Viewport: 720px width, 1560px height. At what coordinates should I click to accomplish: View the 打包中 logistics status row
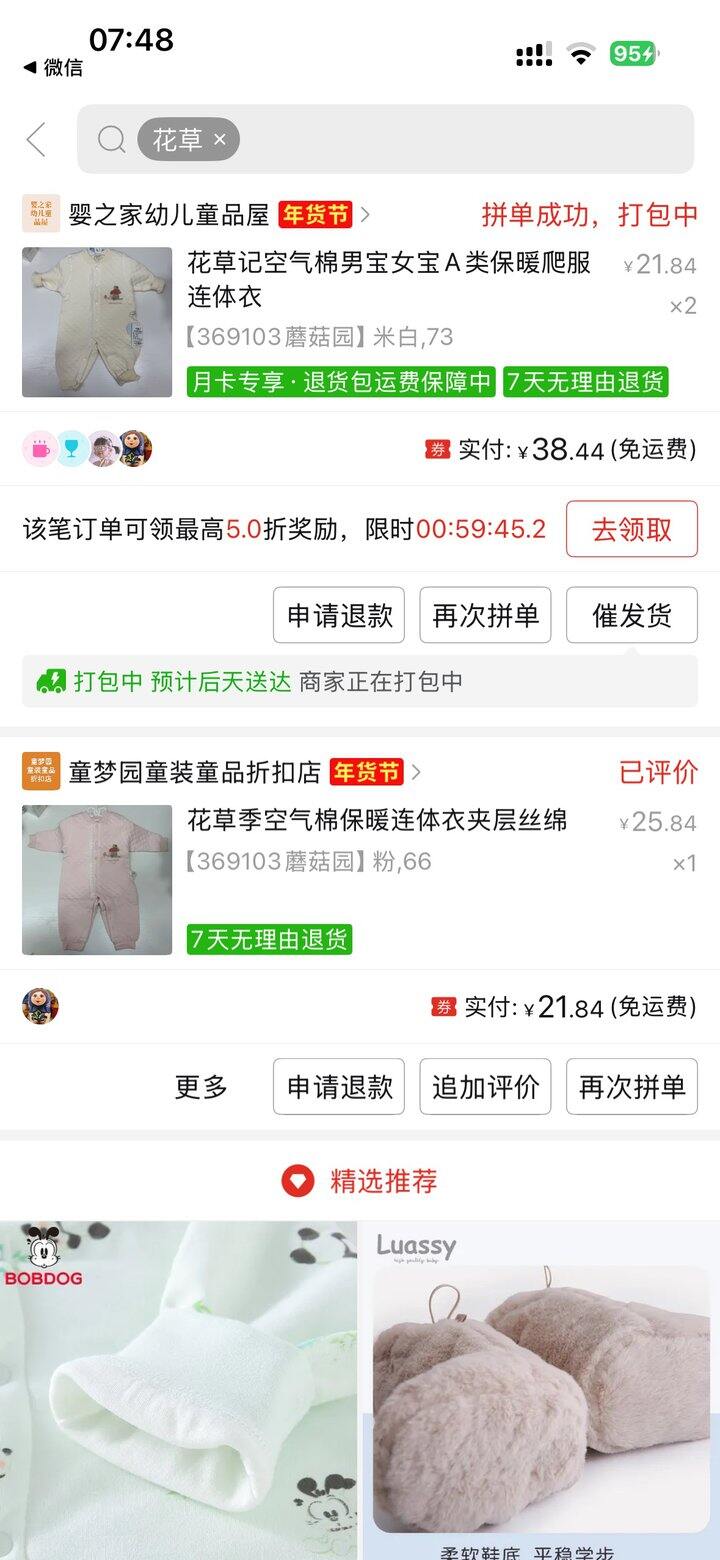(360, 682)
